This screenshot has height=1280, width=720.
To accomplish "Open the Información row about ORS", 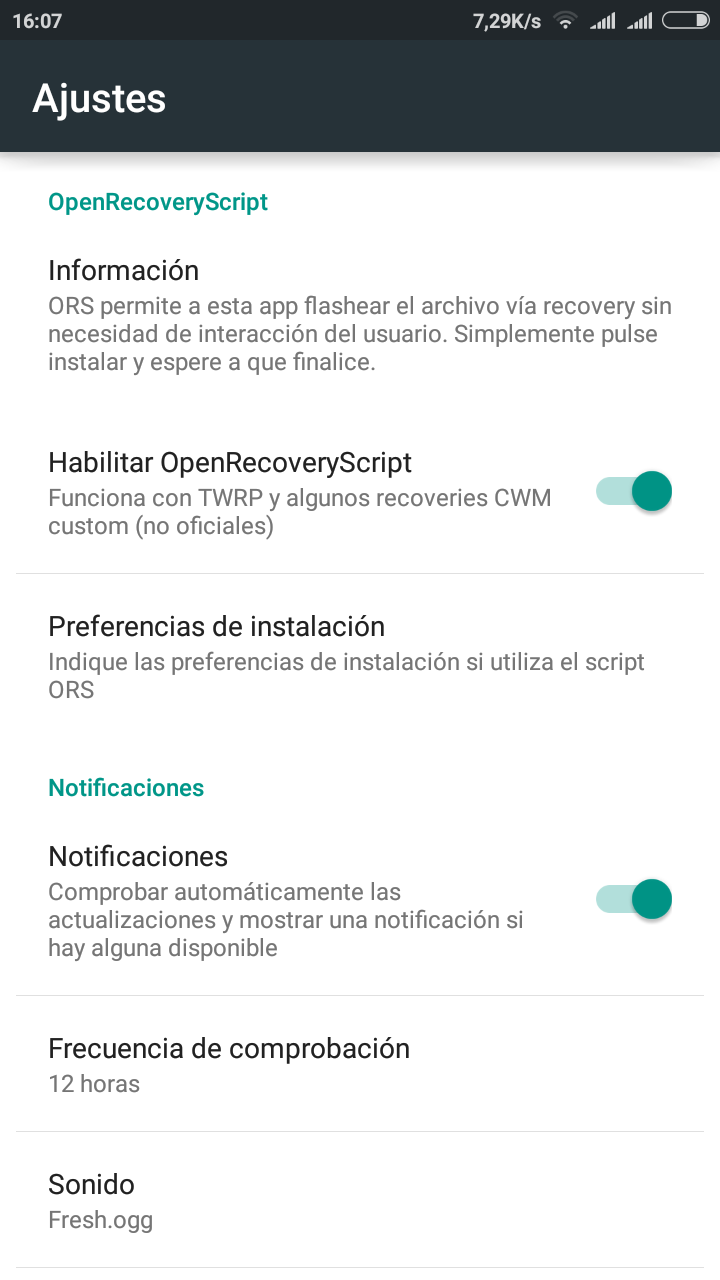I will pyautogui.click(x=360, y=315).
